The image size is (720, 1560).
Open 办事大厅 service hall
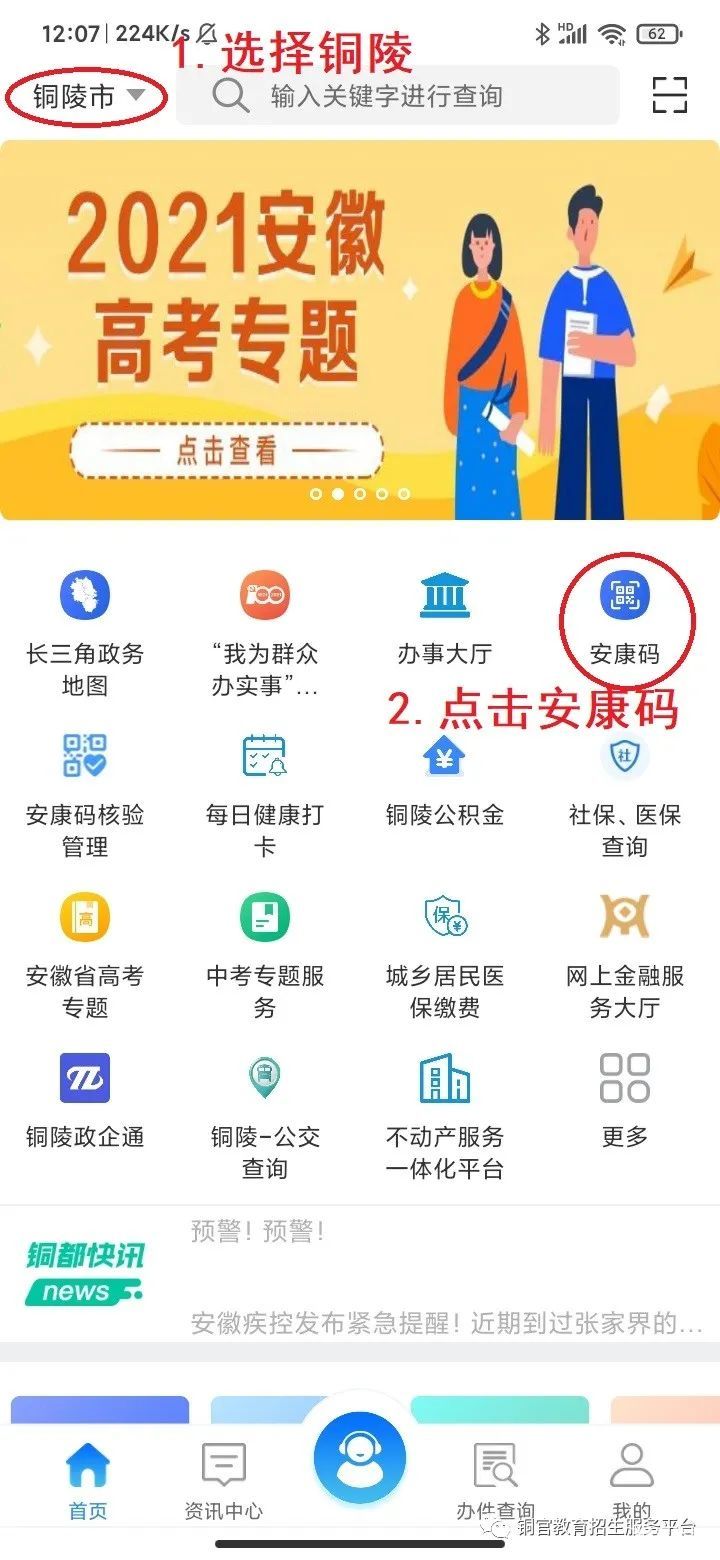pos(445,618)
